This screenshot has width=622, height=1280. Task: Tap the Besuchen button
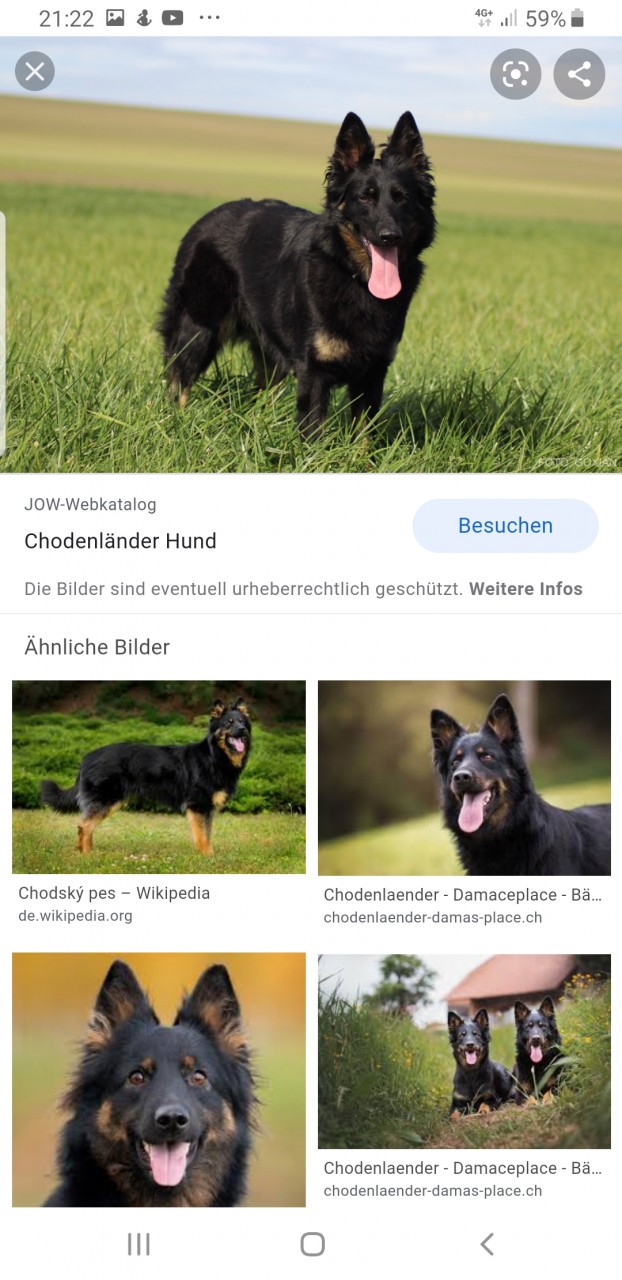[505, 526]
